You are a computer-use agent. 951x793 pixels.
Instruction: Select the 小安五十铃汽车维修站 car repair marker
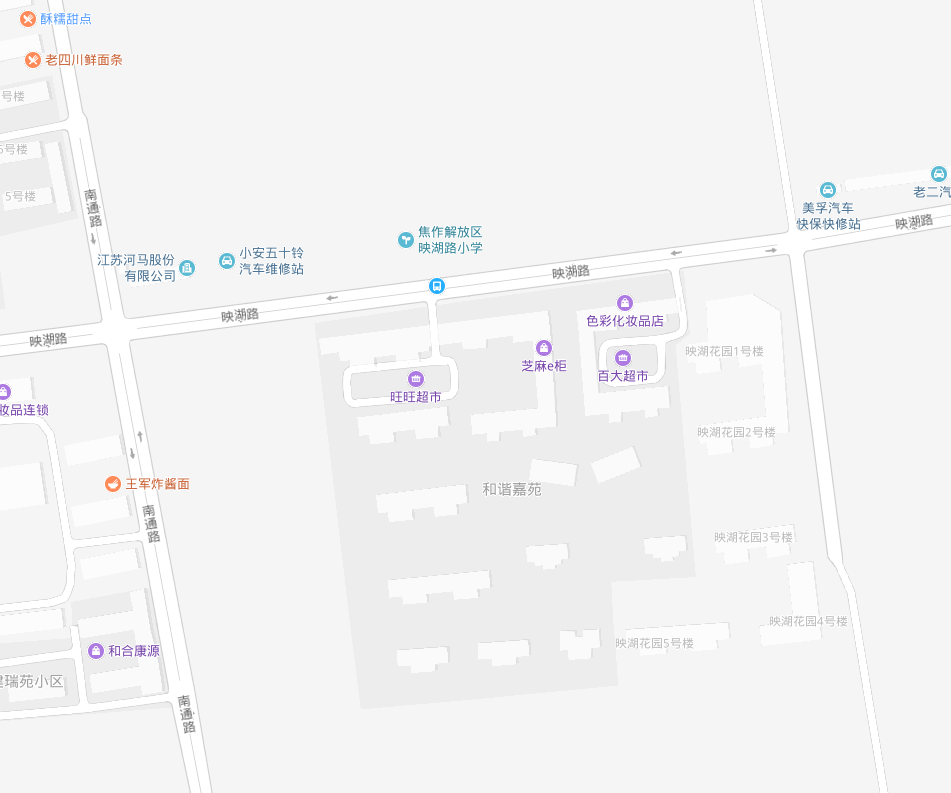(227, 261)
